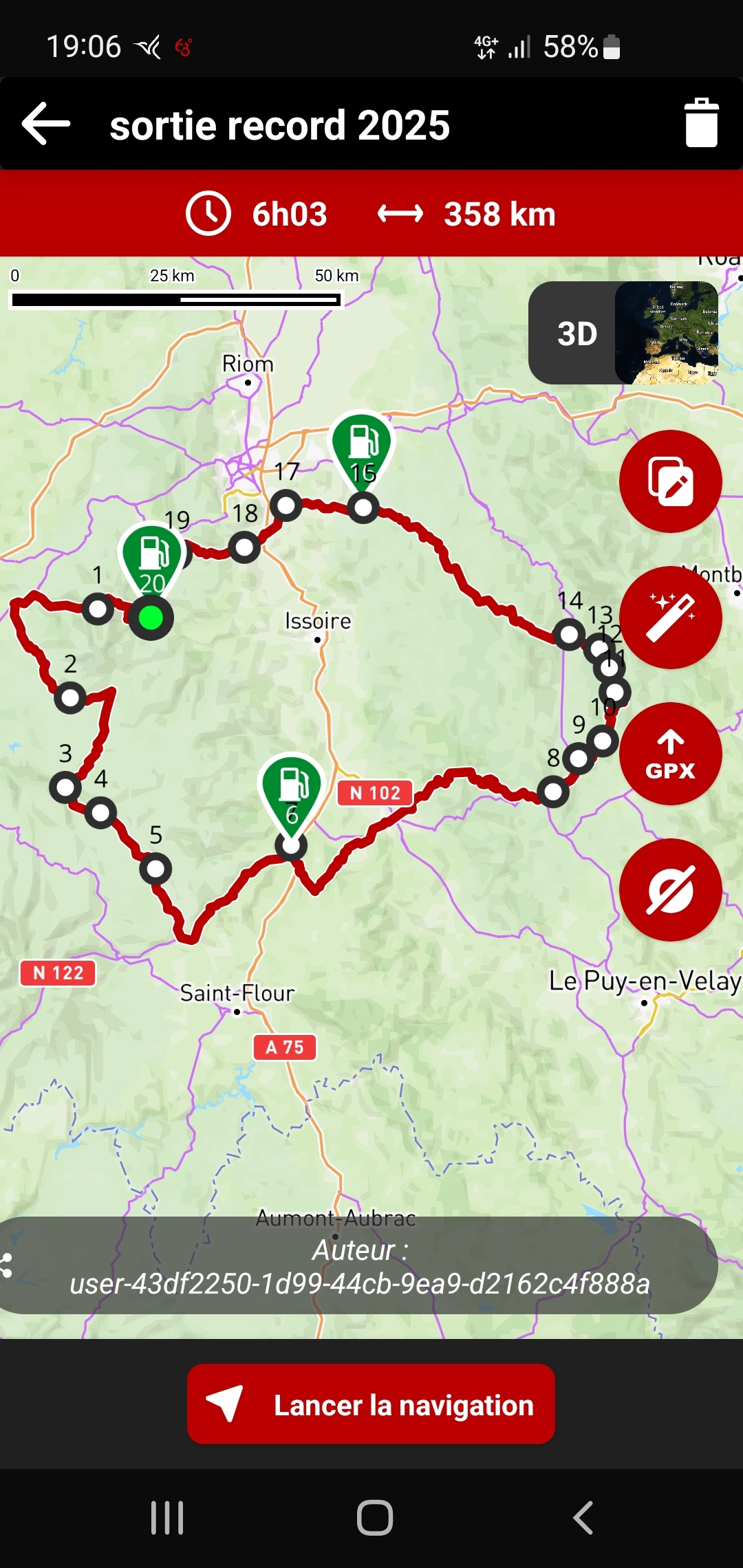Image resolution: width=743 pixels, height=1568 pixels.
Task: Export the route as GPX
Action: pos(670,754)
